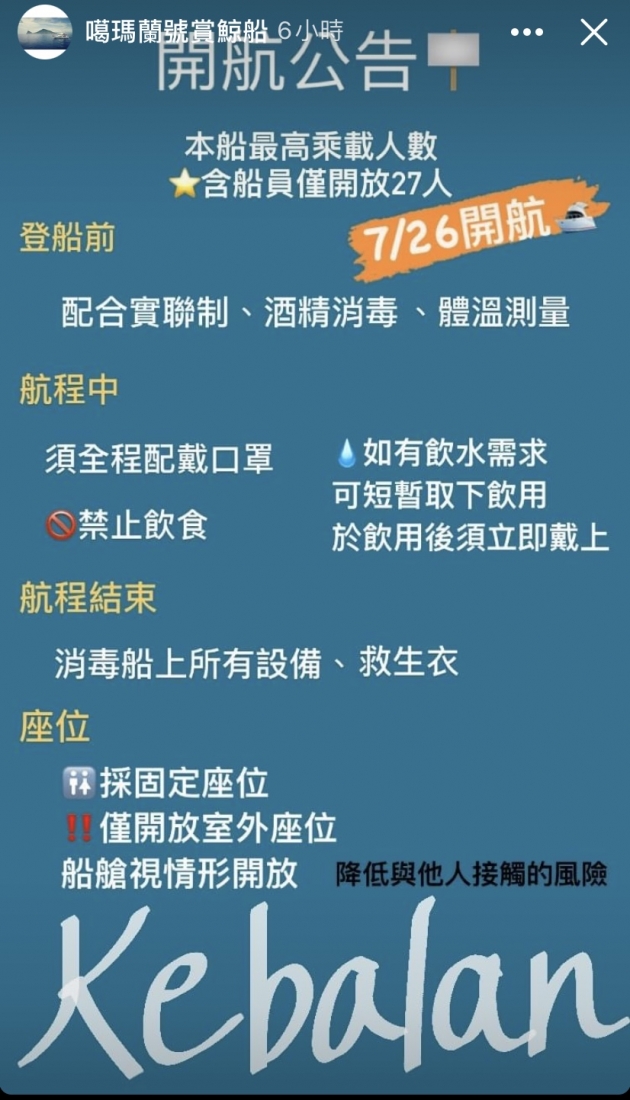
Task: Open the 噶瑪蘭號賞鯨船 page name link
Action: pos(177,32)
